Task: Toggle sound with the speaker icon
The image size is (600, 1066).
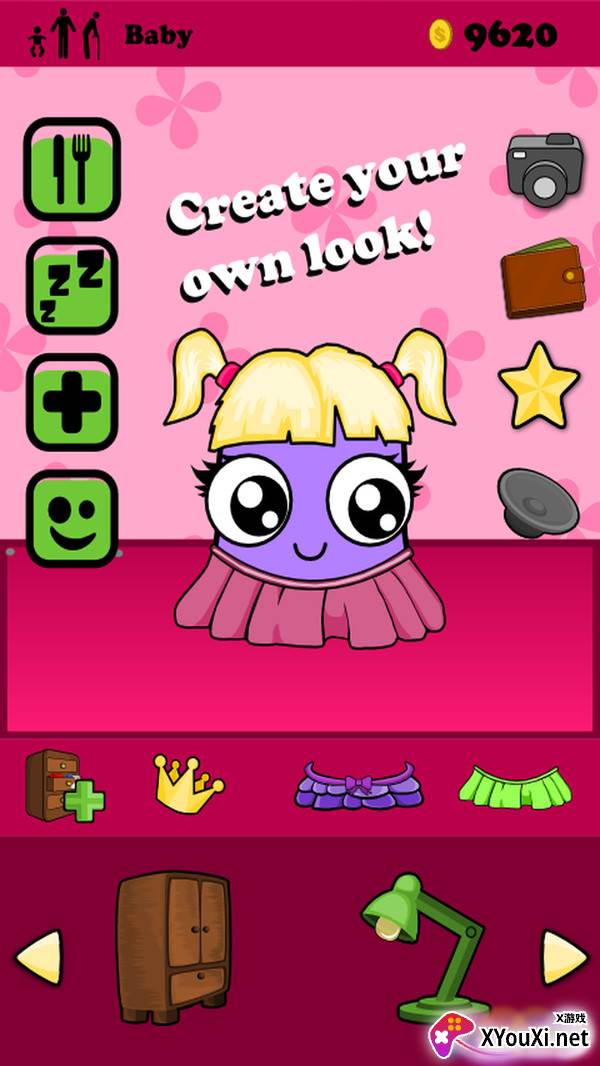Action: (x=538, y=503)
